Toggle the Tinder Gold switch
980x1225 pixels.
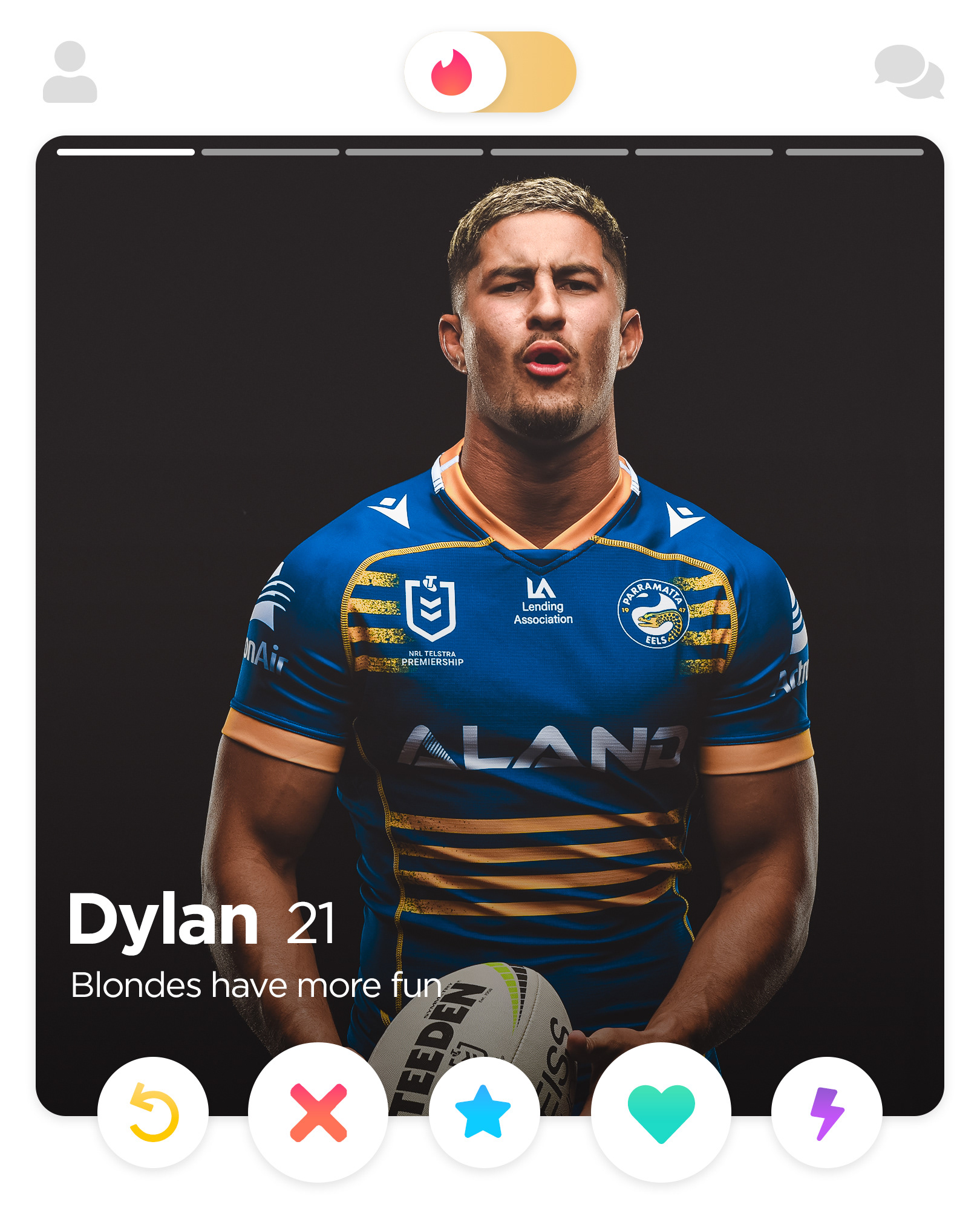tap(490, 72)
